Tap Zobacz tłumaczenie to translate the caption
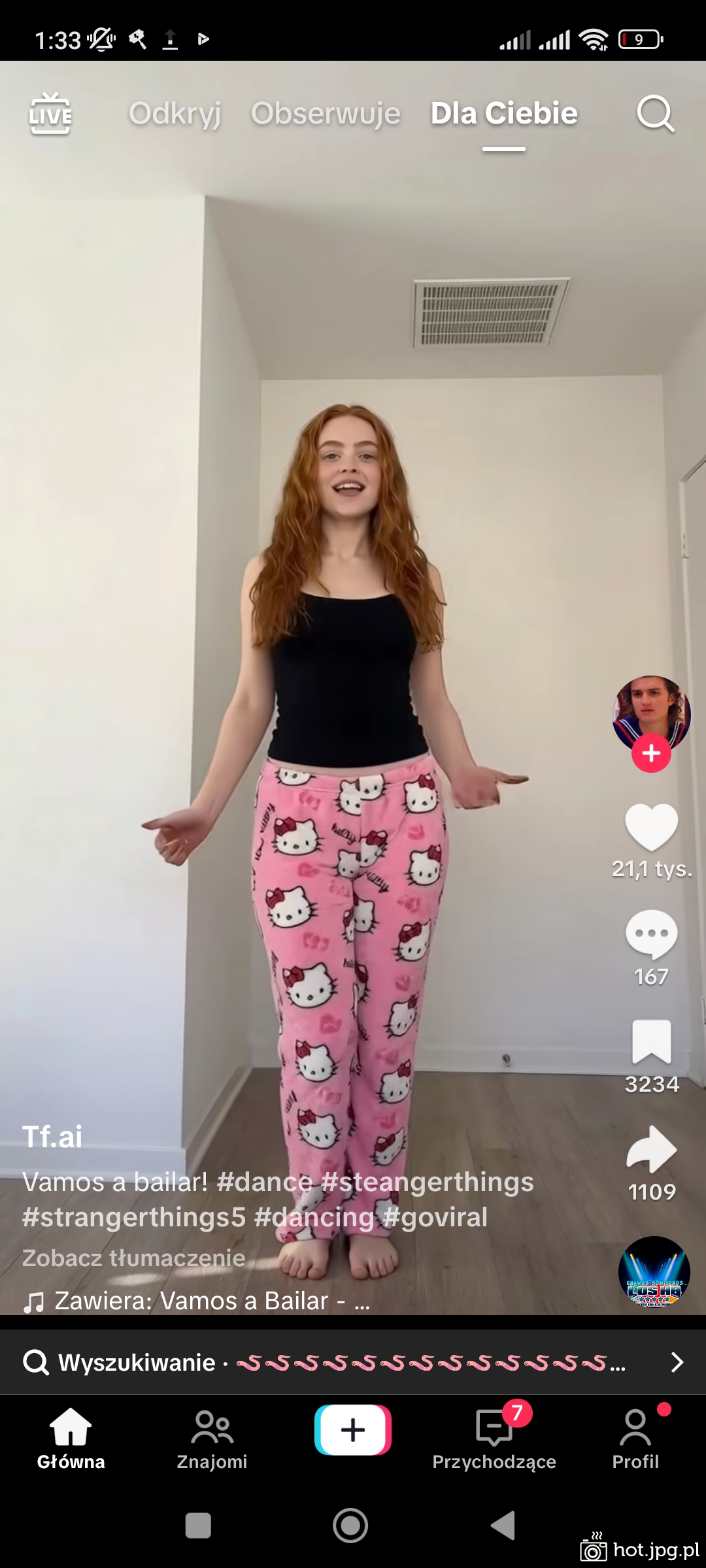 click(x=134, y=1258)
